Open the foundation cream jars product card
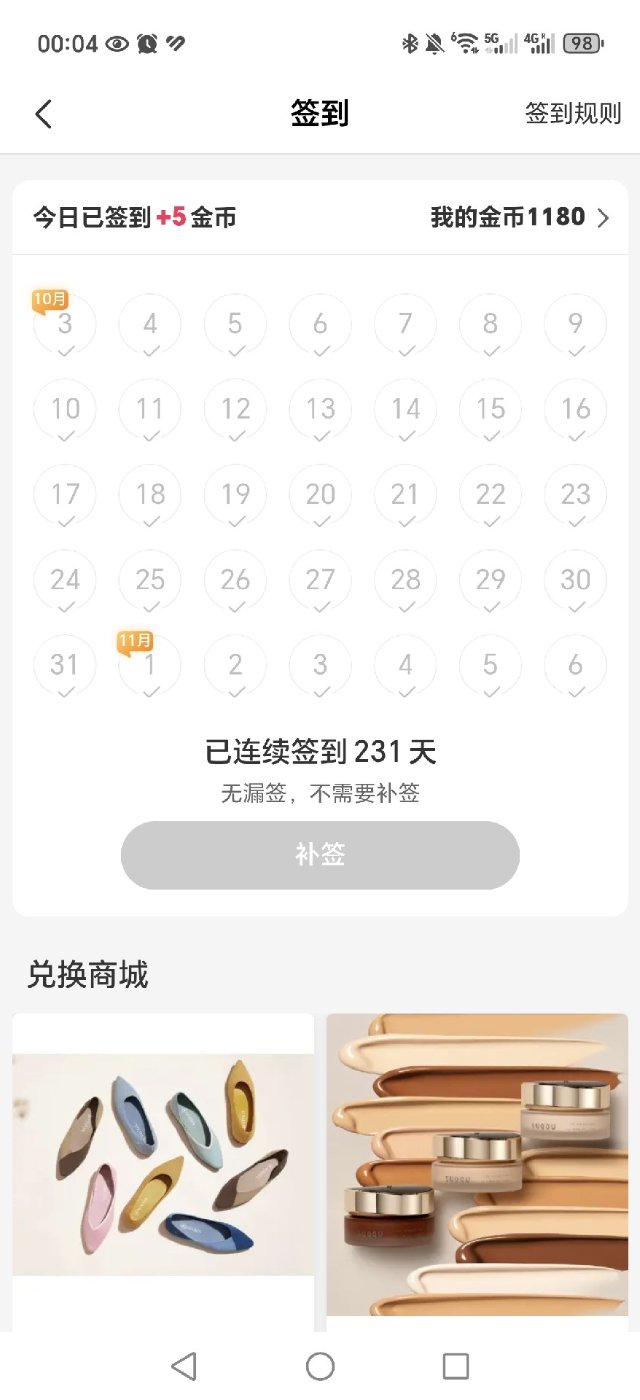640x1400 pixels. tap(477, 1165)
